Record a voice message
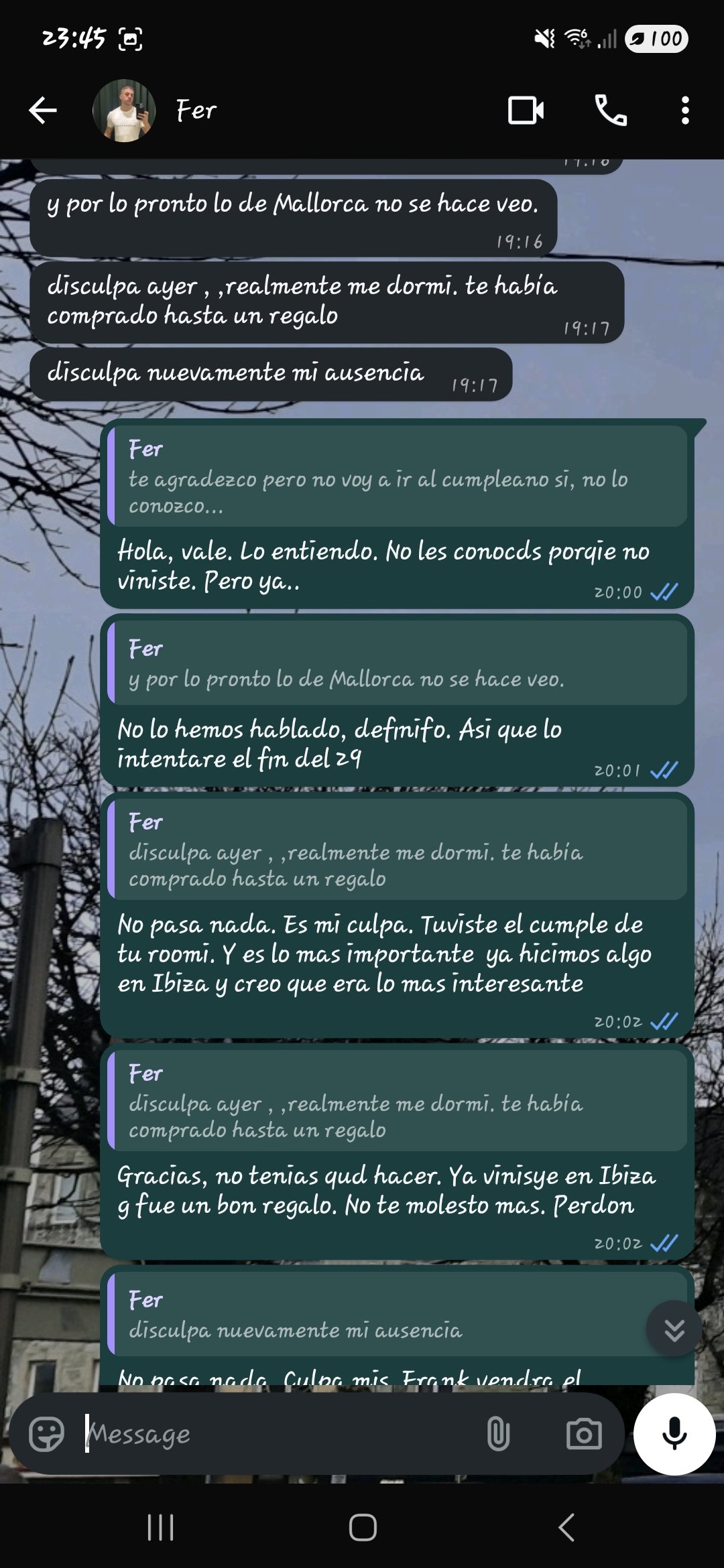The image size is (724, 1568). coord(674,1434)
